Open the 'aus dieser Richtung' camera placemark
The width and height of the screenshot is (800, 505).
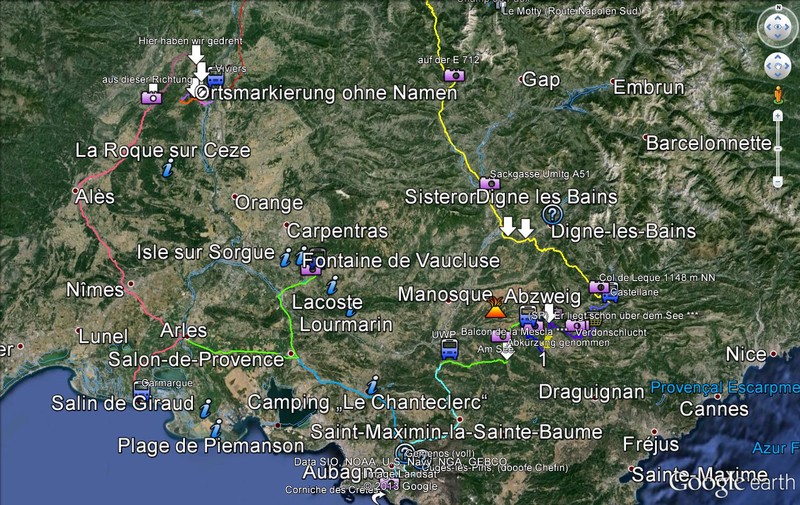pyautogui.click(x=151, y=95)
